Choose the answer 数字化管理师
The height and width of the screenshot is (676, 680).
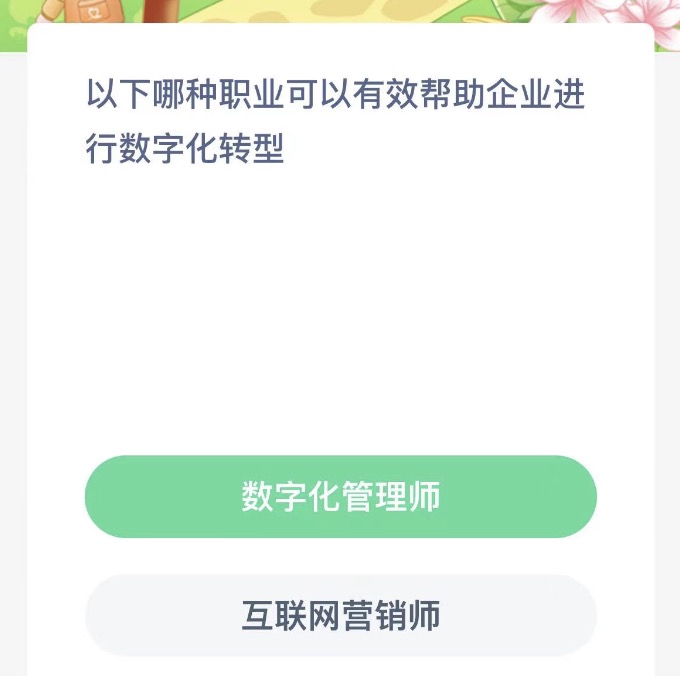tap(340, 497)
